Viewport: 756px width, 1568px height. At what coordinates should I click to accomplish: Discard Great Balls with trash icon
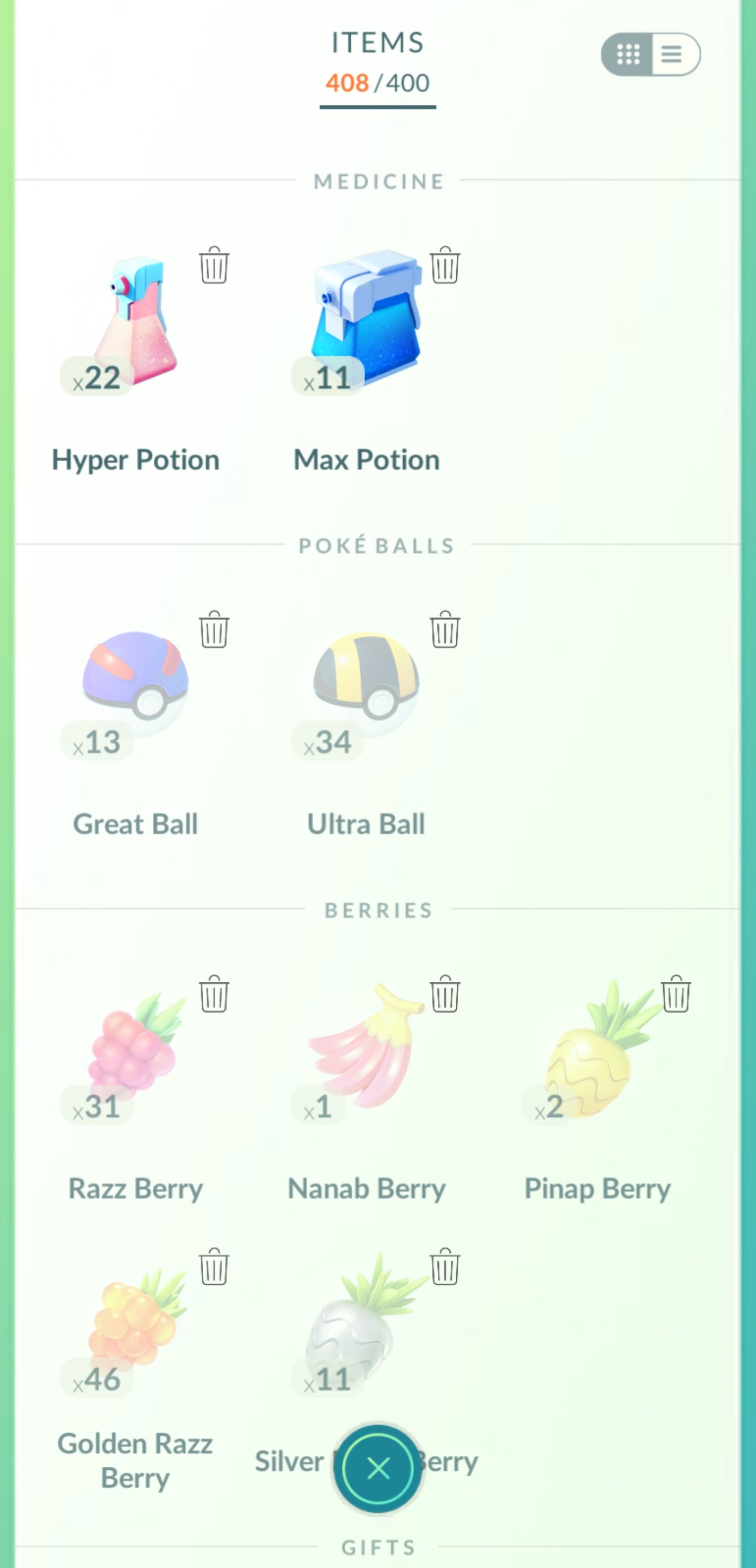click(x=214, y=629)
